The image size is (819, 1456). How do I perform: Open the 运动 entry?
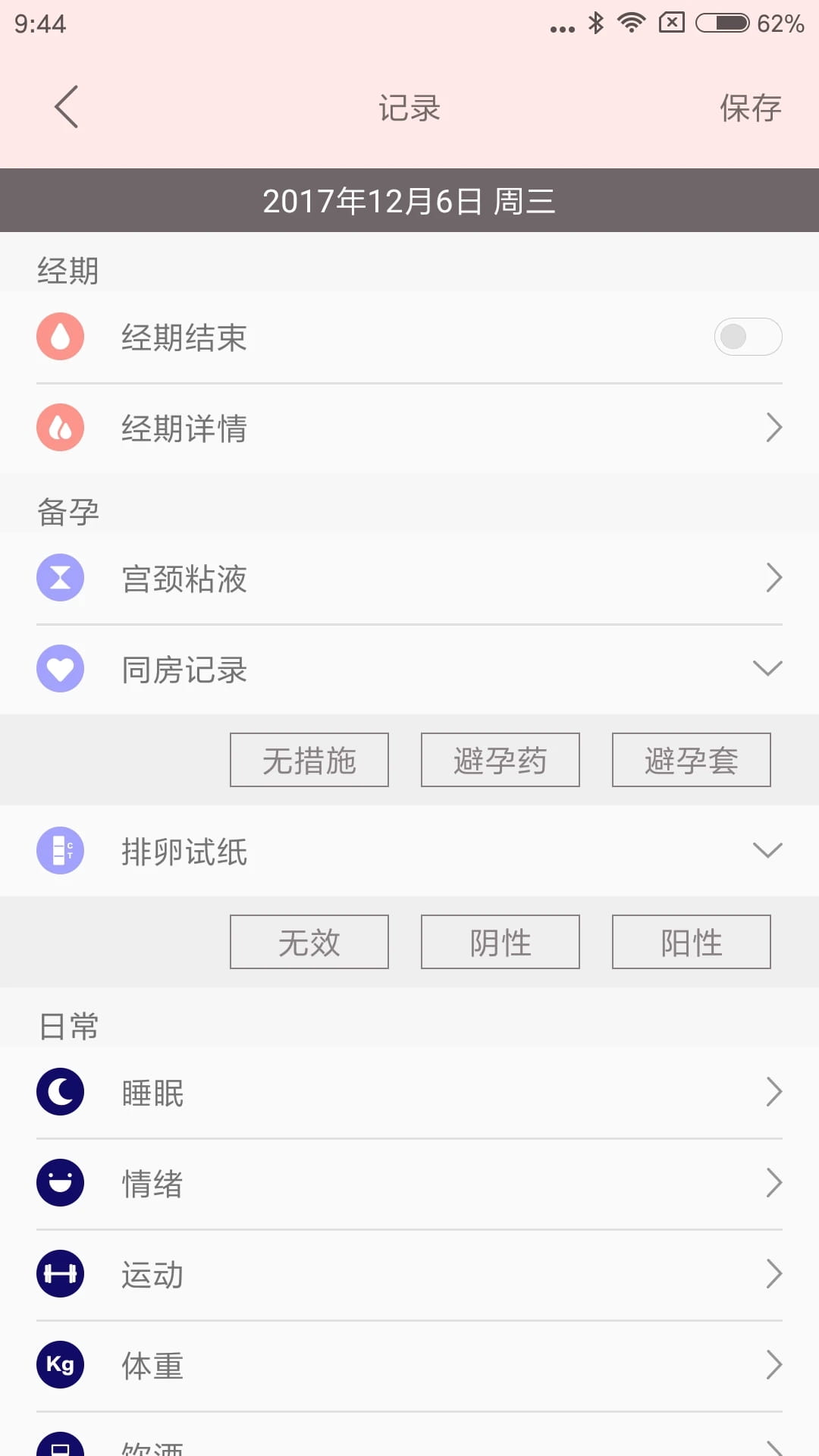pyautogui.click(x=409, y=1274)
